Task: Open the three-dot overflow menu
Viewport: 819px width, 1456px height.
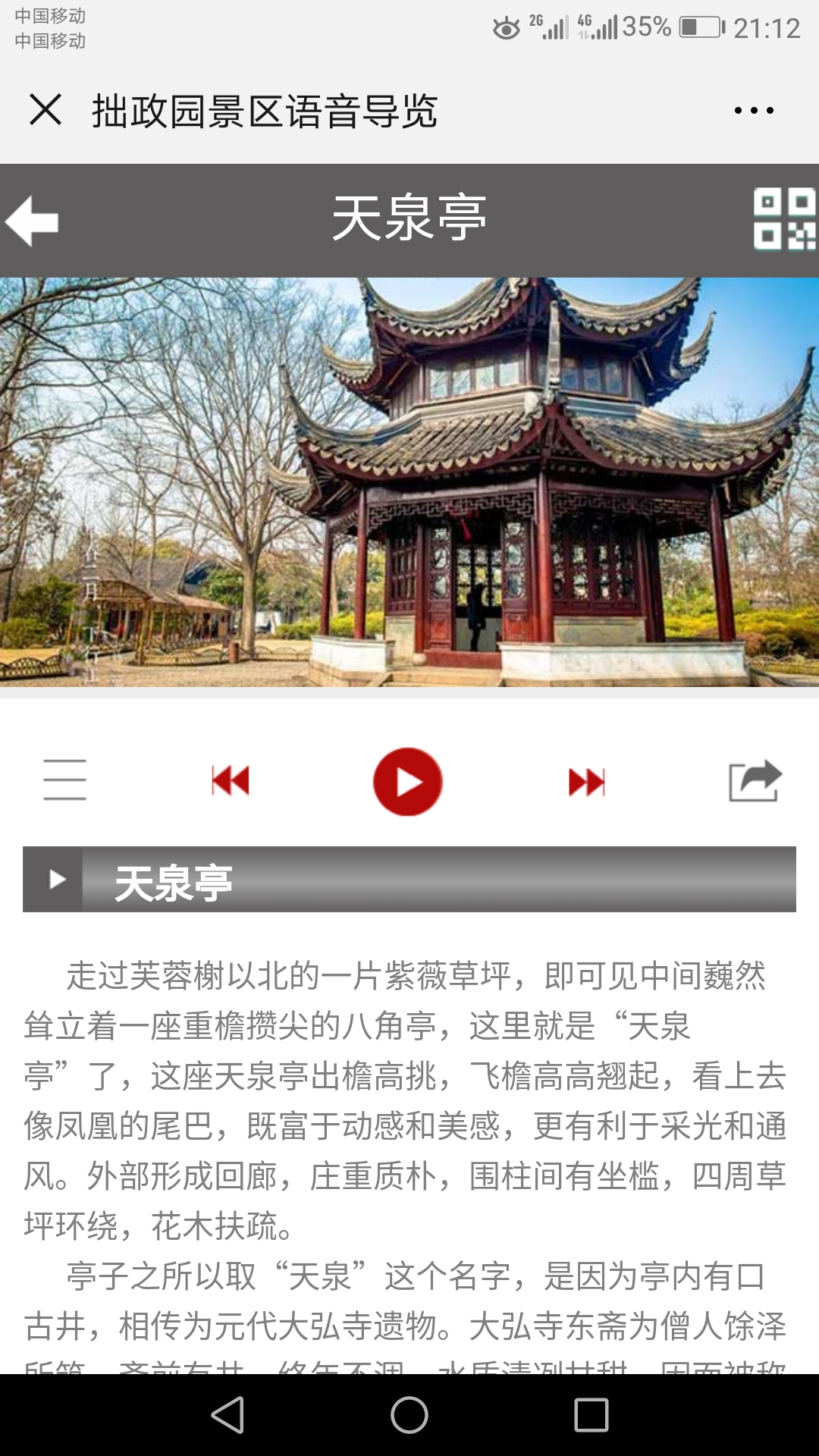Action: point(754,111)
